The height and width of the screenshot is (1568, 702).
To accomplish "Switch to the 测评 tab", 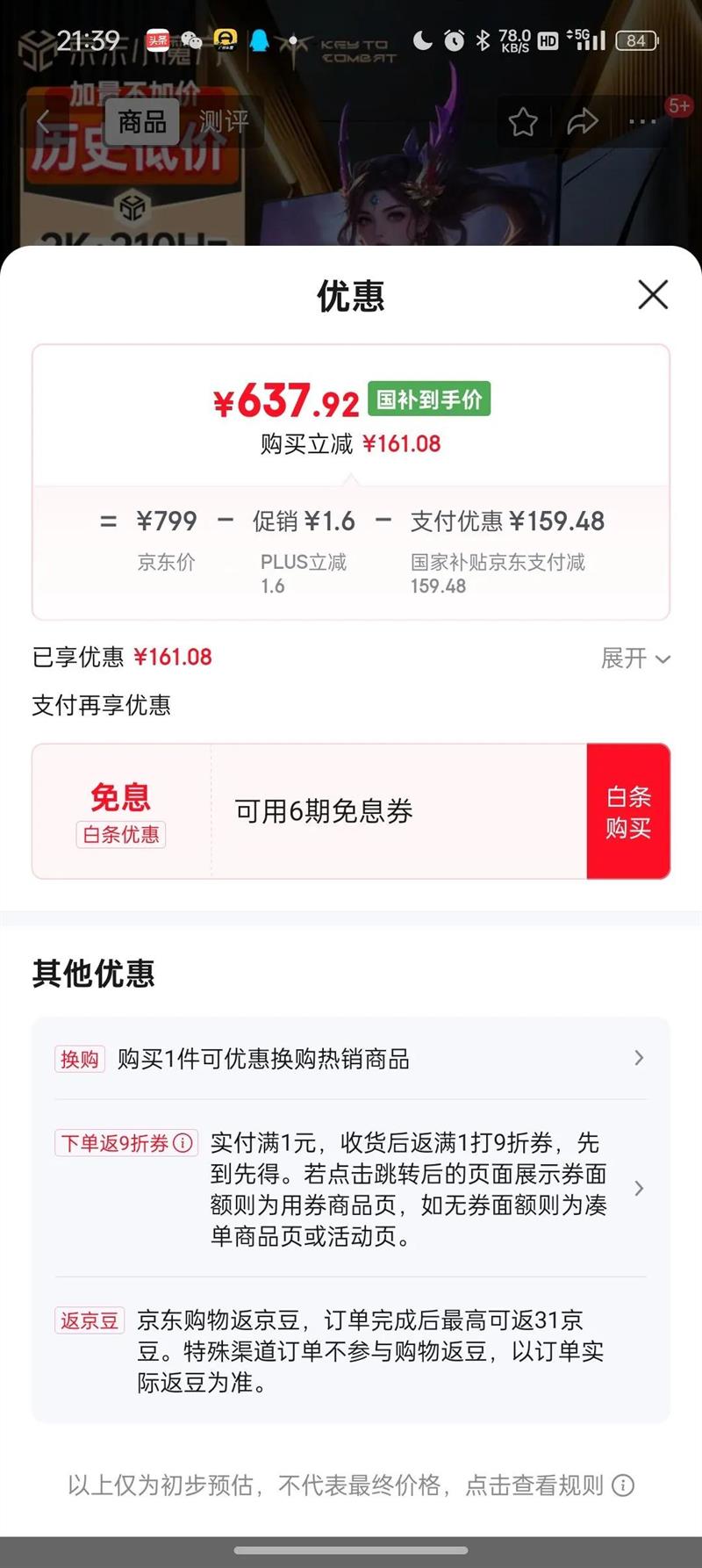I will (224, 121).
